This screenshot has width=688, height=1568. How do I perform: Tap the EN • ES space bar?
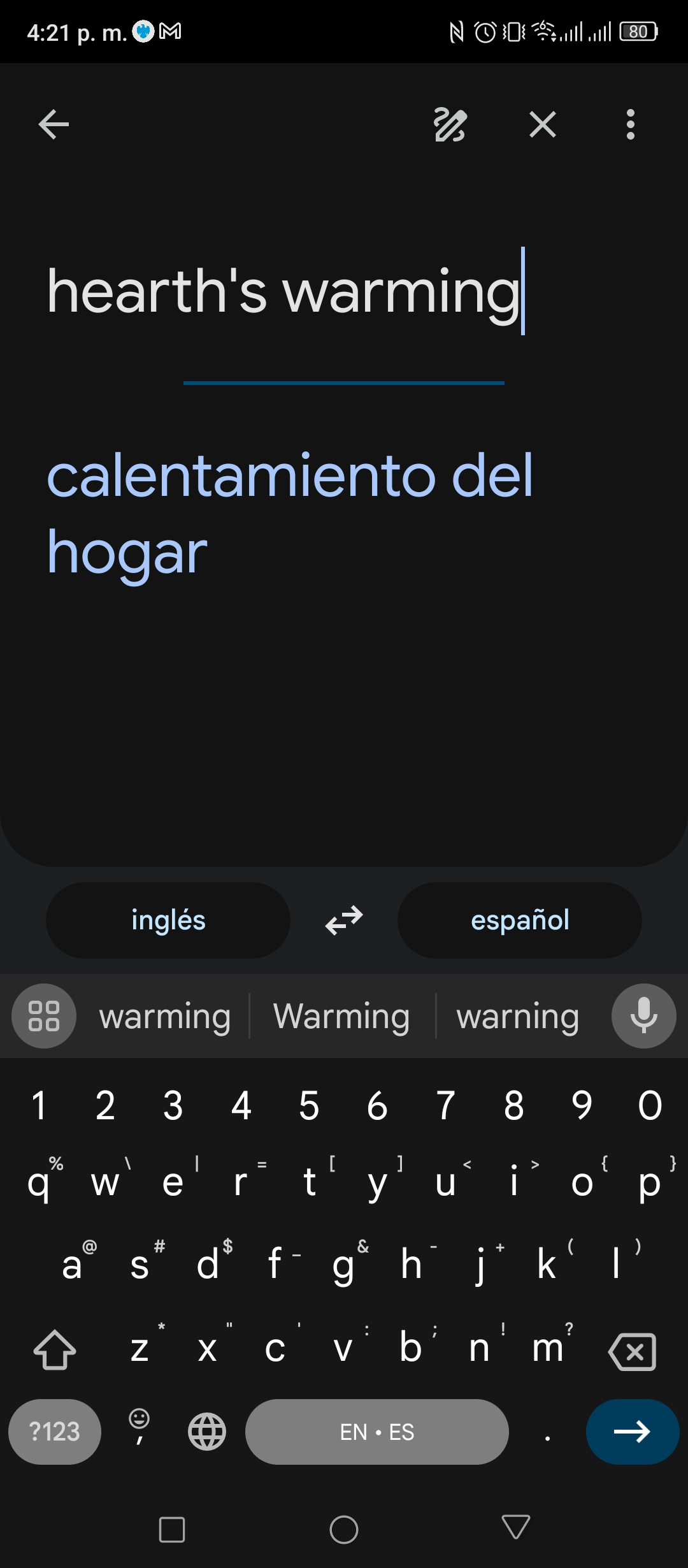377,1432
